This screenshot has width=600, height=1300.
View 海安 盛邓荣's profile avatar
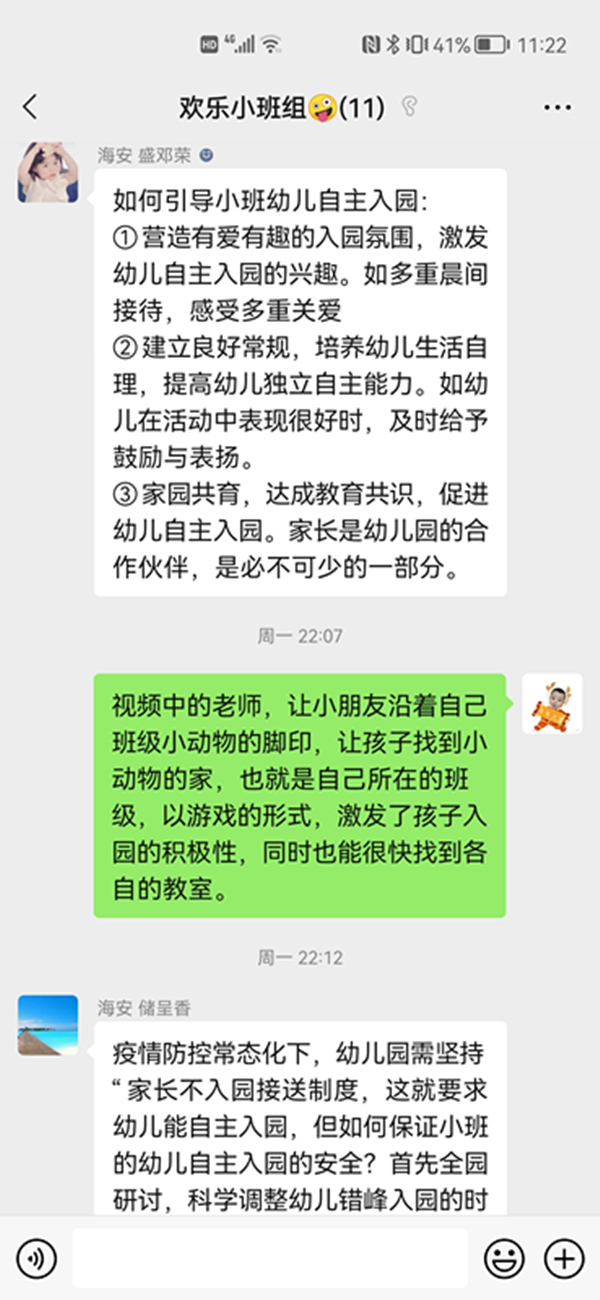[x=47, y=173]
